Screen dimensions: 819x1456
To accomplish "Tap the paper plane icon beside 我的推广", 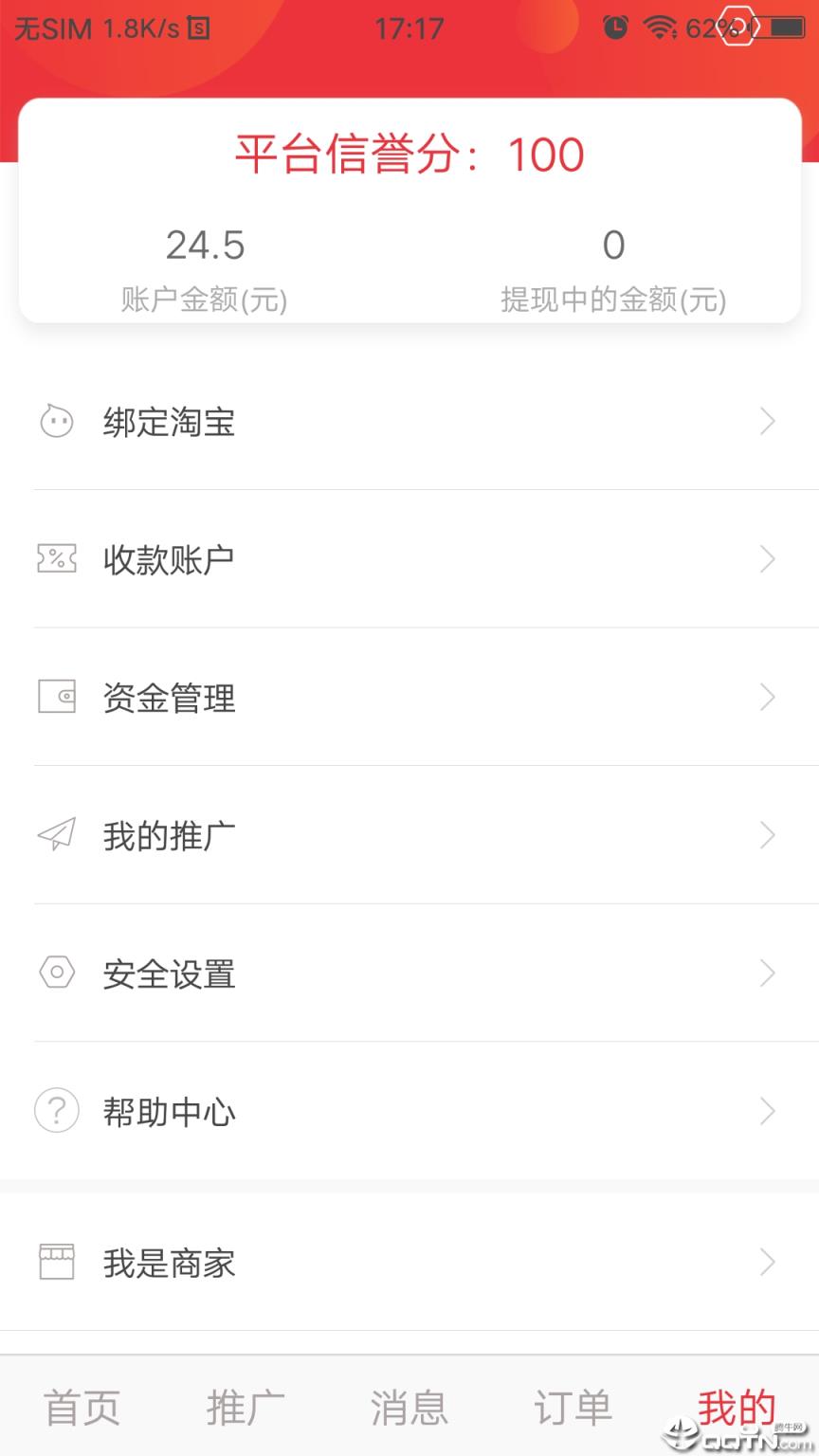I will click(56, 835).
